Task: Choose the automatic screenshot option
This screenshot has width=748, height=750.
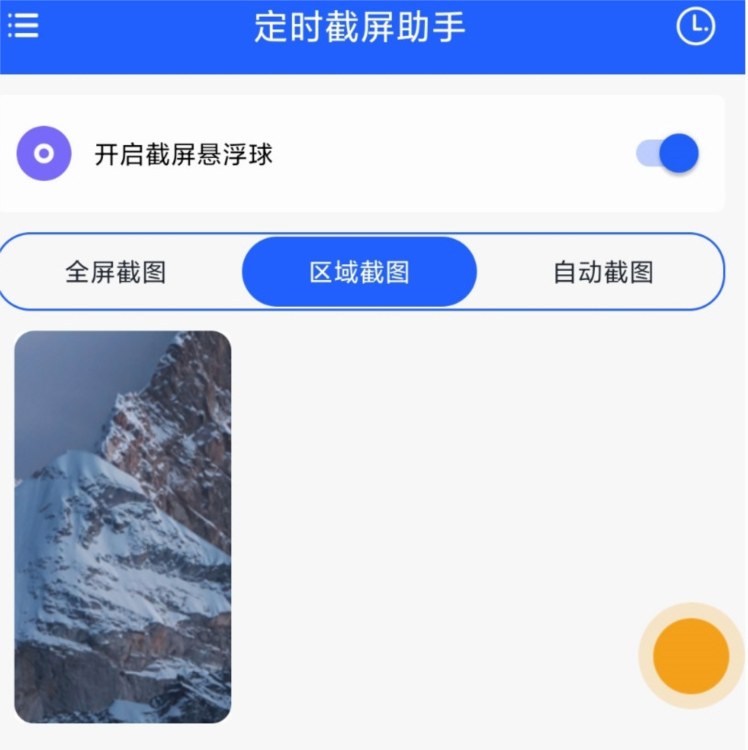Action: (x=599, y=271)
